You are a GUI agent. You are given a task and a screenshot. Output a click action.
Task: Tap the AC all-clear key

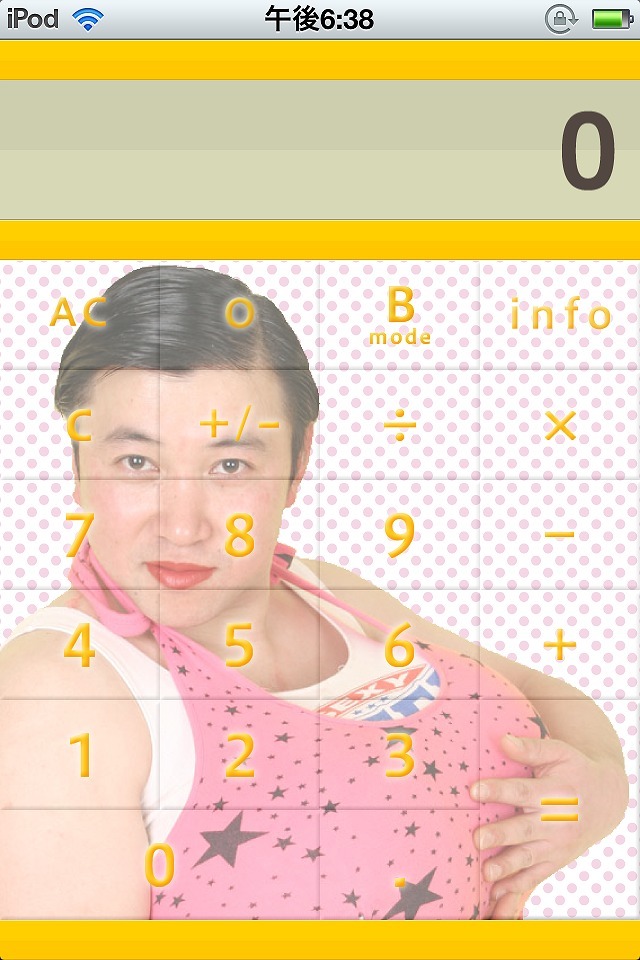tap(80, 314)
